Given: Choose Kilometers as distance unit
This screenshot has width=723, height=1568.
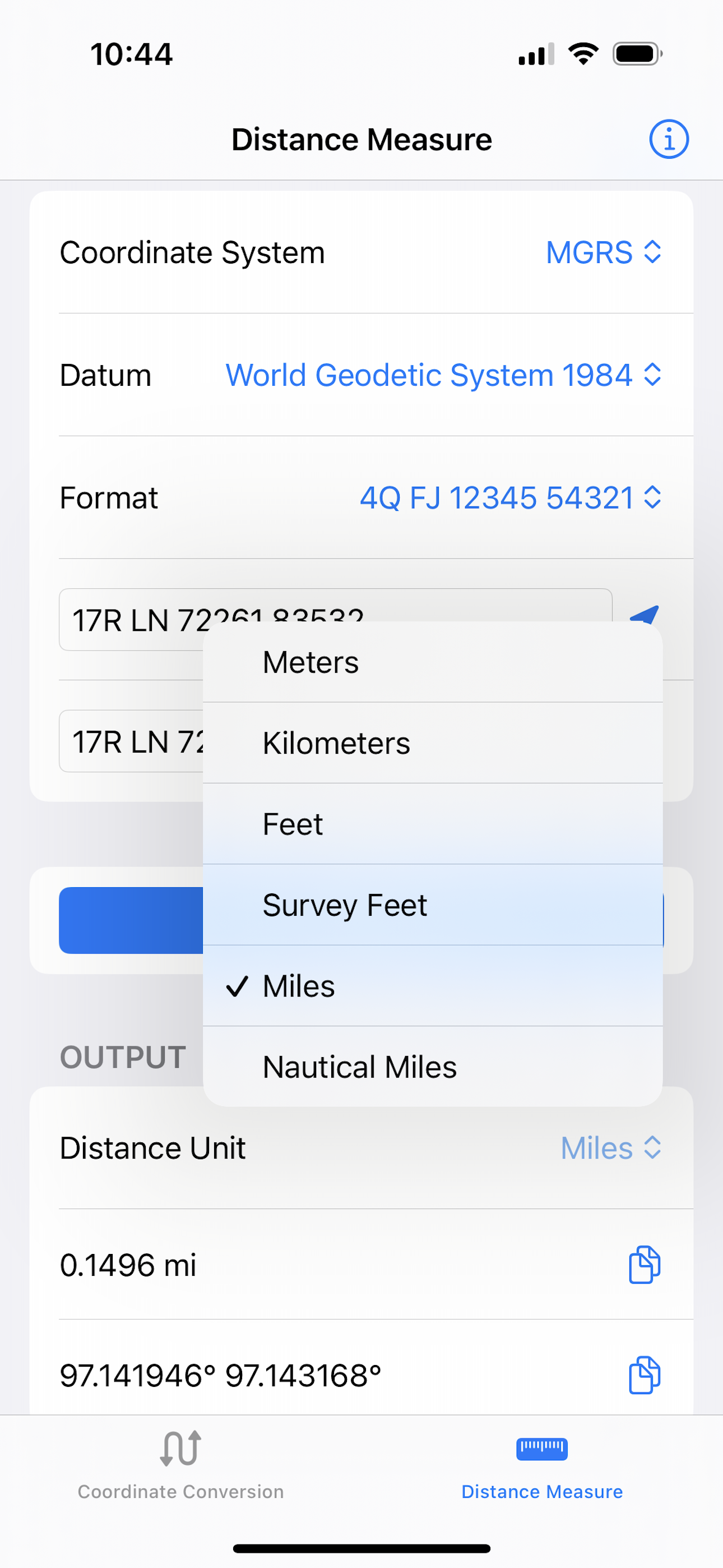Looking at the screenshot, I should click(433, 743).
